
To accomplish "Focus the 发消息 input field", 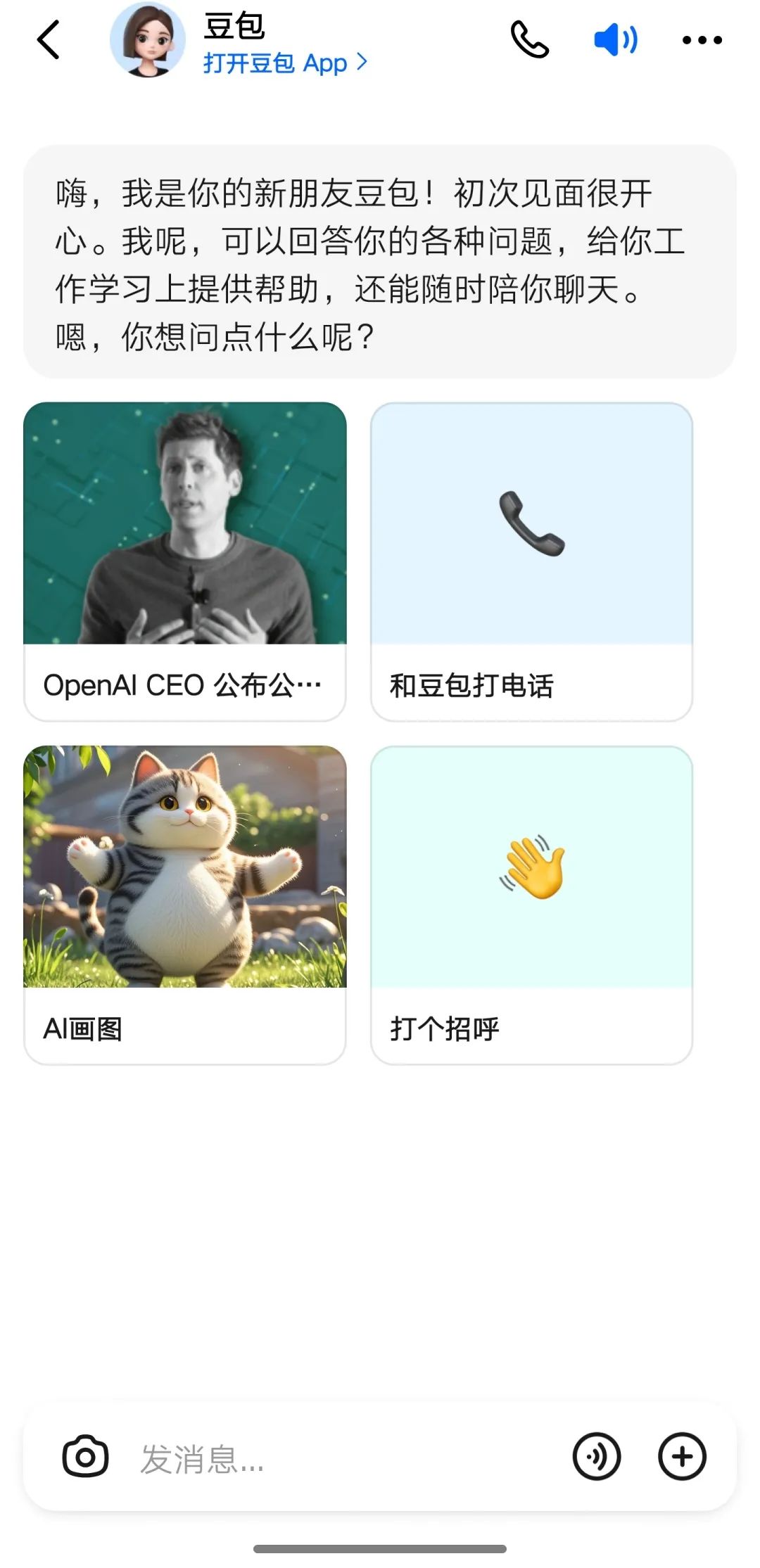I will (x=338, y=1458).
